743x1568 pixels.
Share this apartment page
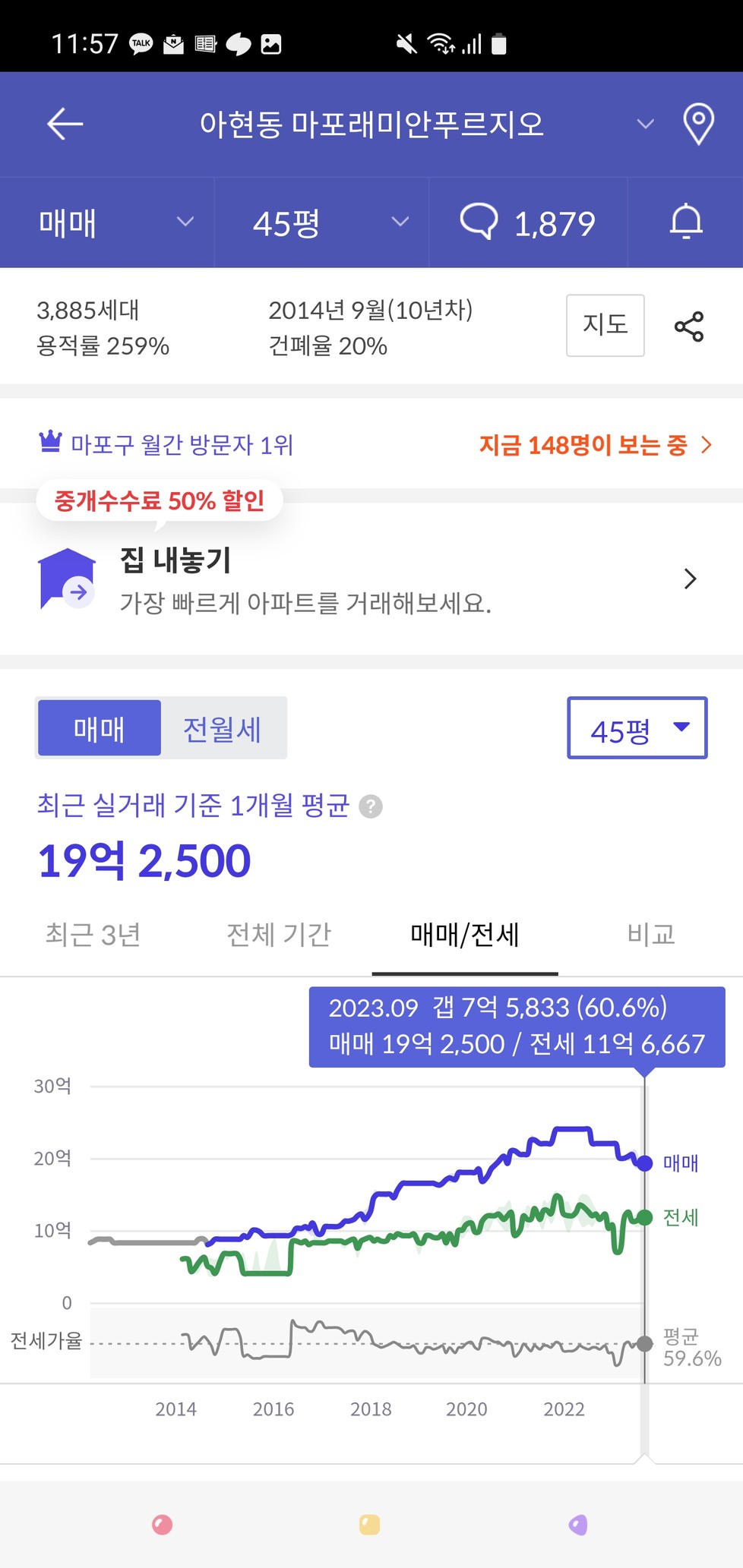click(689, 327)
